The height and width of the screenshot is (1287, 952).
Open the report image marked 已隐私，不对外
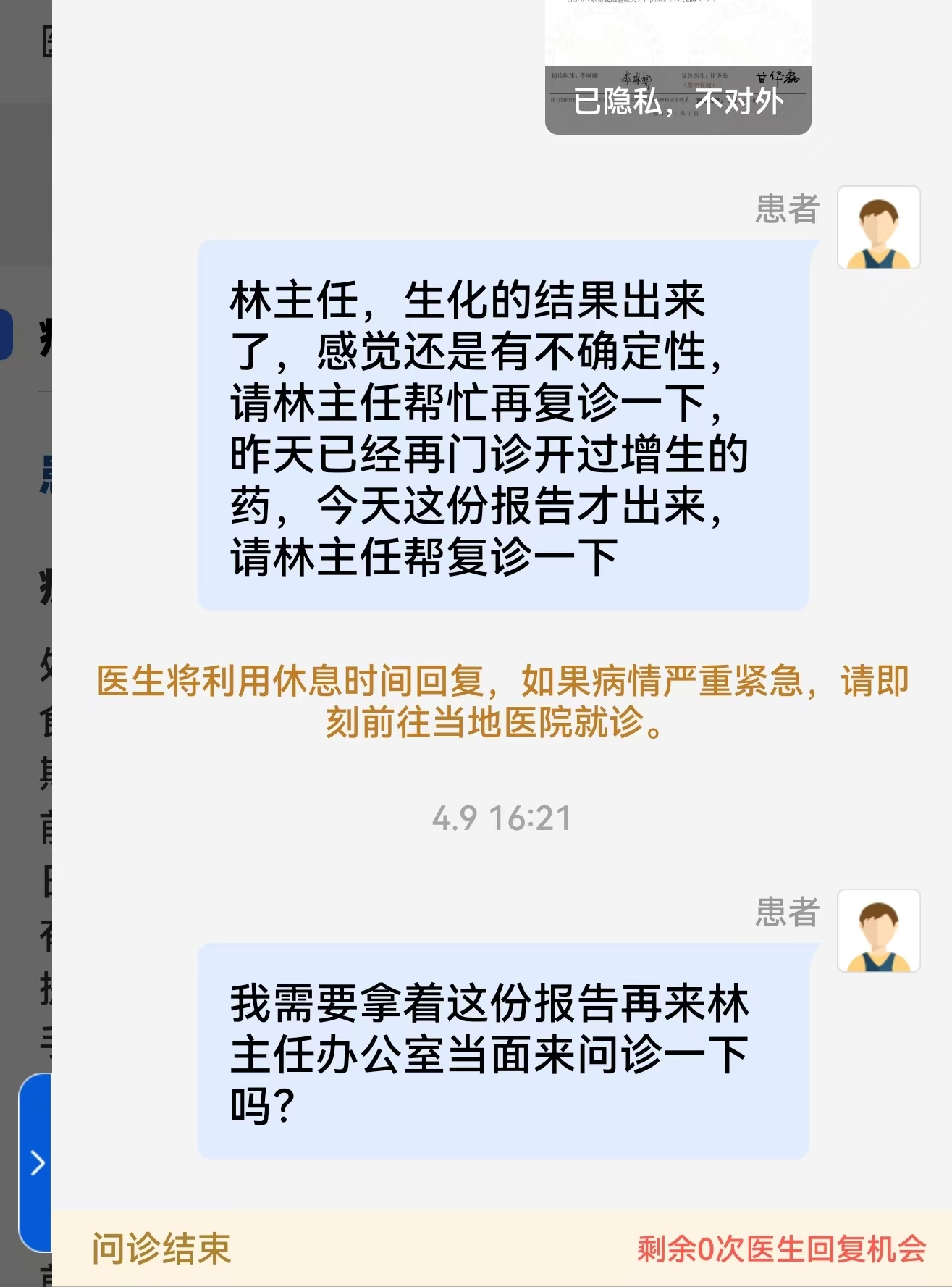click(678, 69)
